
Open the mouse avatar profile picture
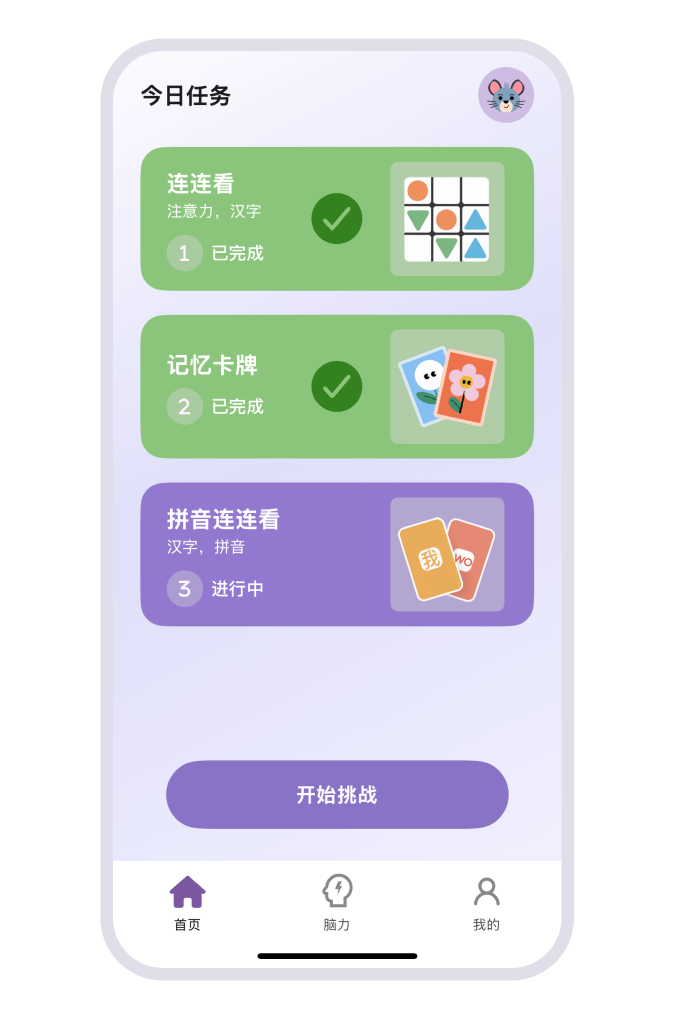[506, 96]
